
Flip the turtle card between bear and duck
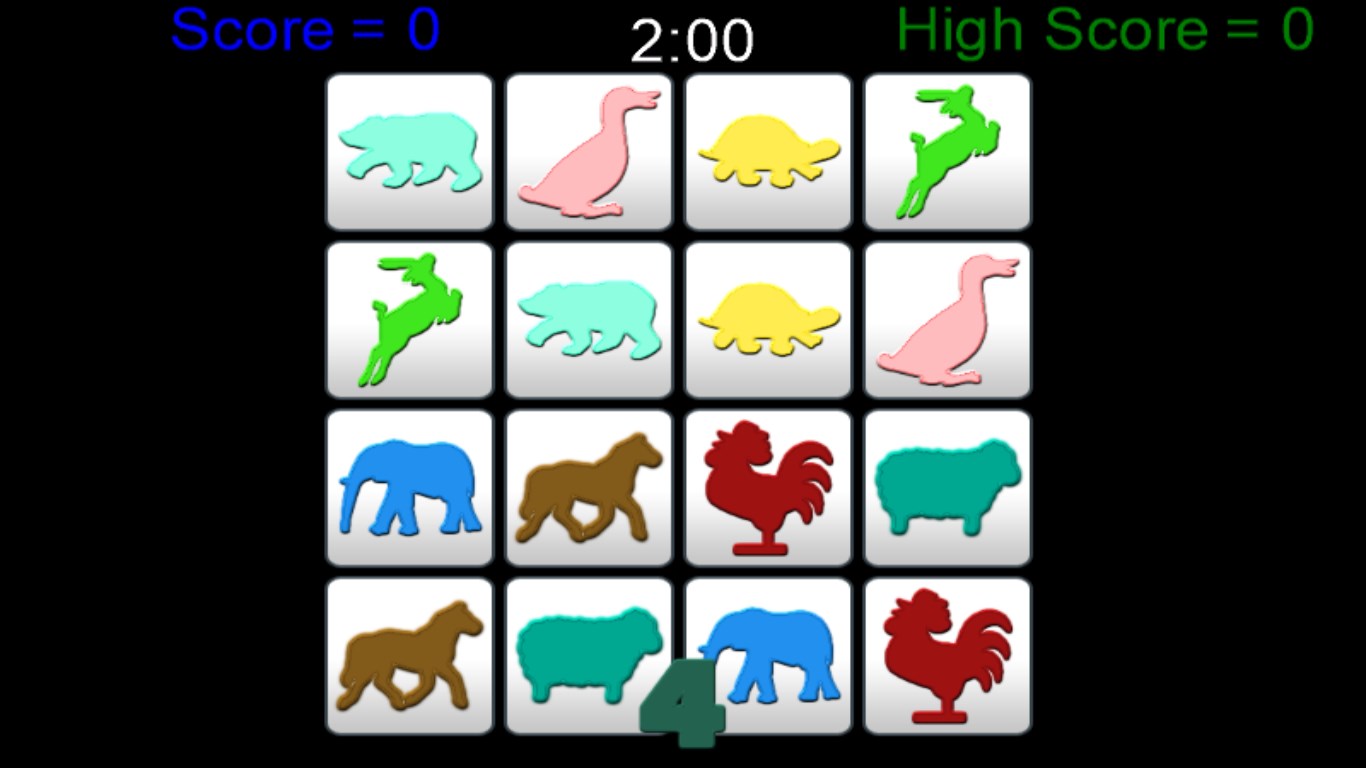(768, 320)
